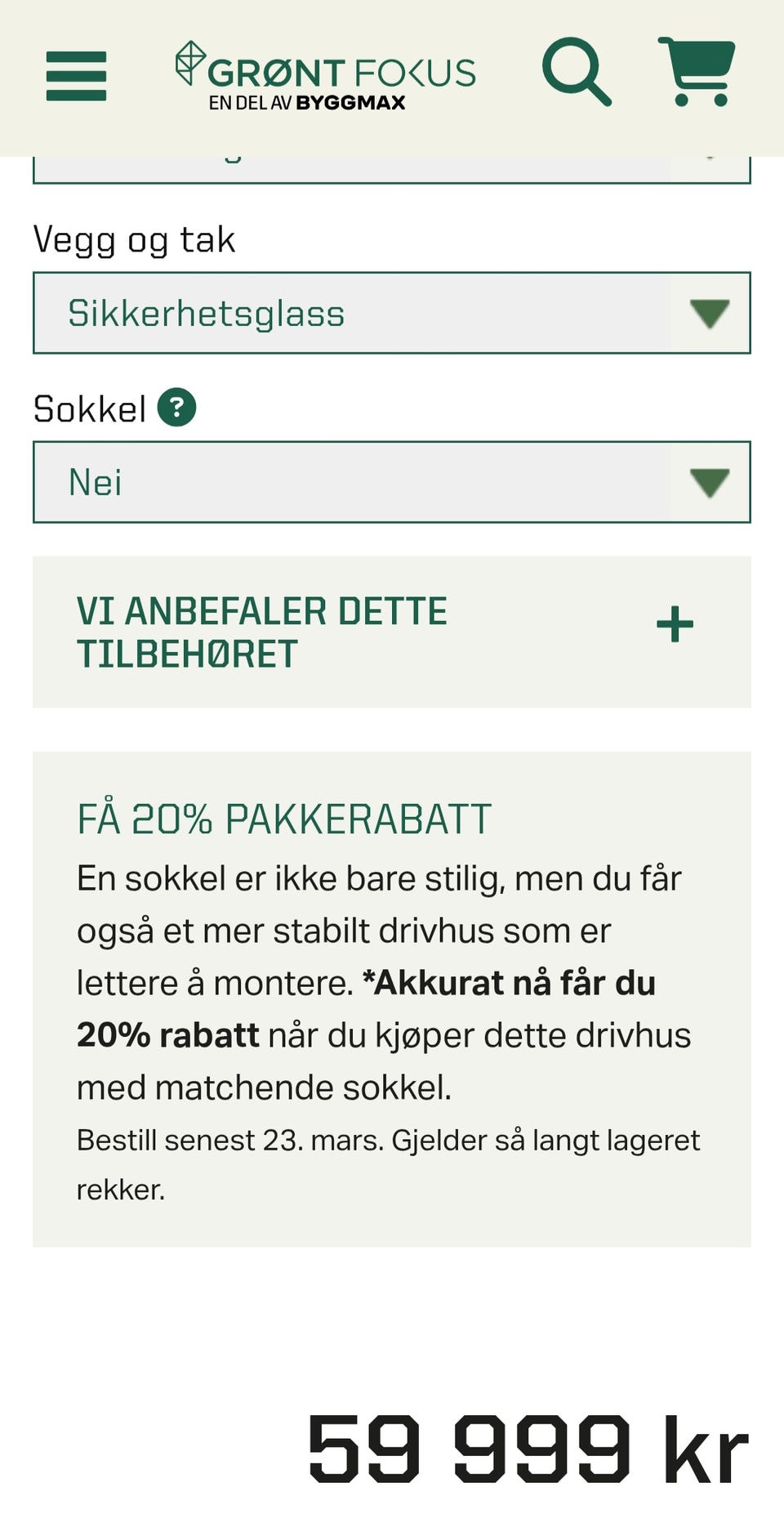Image resolution: width=784 pixels, height=1514 pixels.
Task: Open the Sokkel help question mark icon
Action: 178,409
